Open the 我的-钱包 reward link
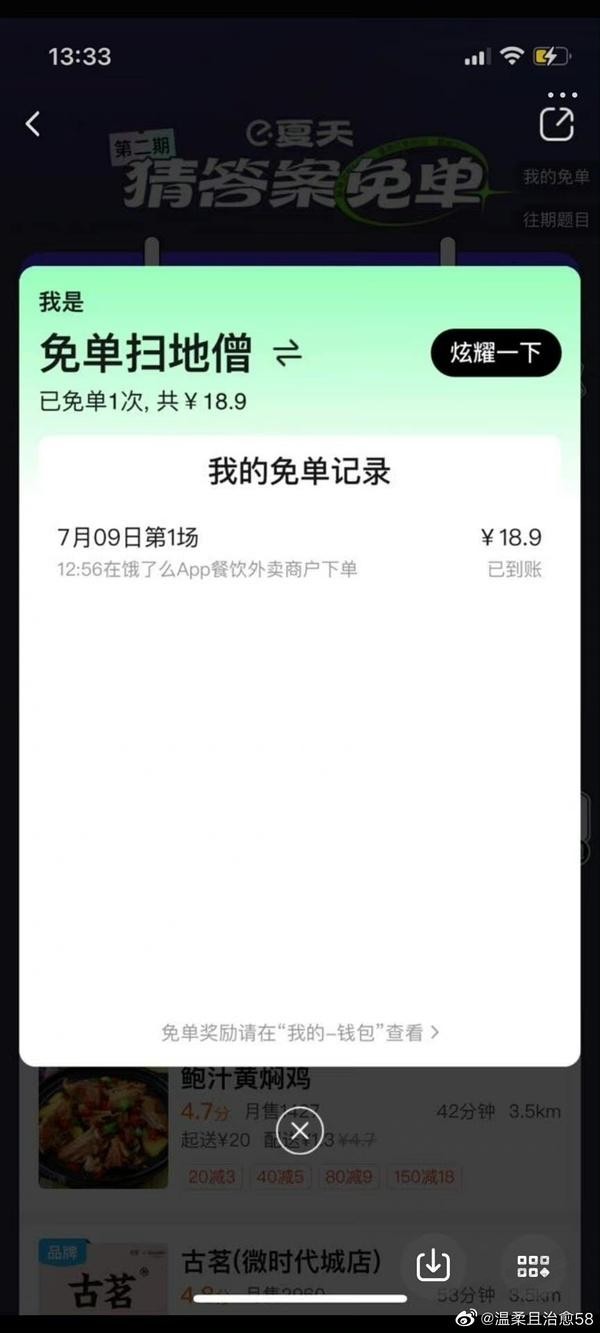This screenshot has width=600, height=1333. 300,1032
